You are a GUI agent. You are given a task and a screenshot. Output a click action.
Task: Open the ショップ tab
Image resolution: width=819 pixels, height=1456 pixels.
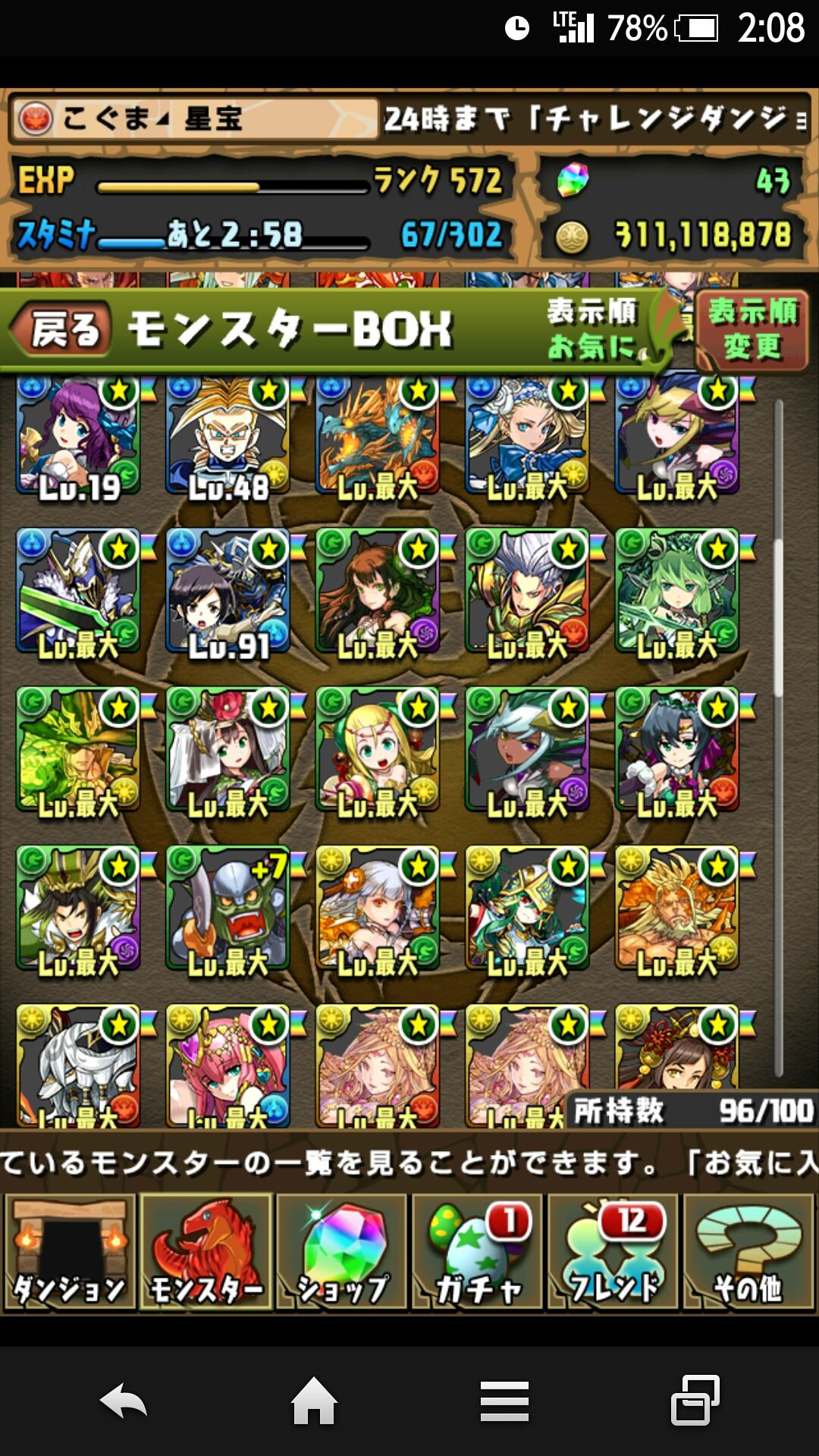(x=342, y=1253)
